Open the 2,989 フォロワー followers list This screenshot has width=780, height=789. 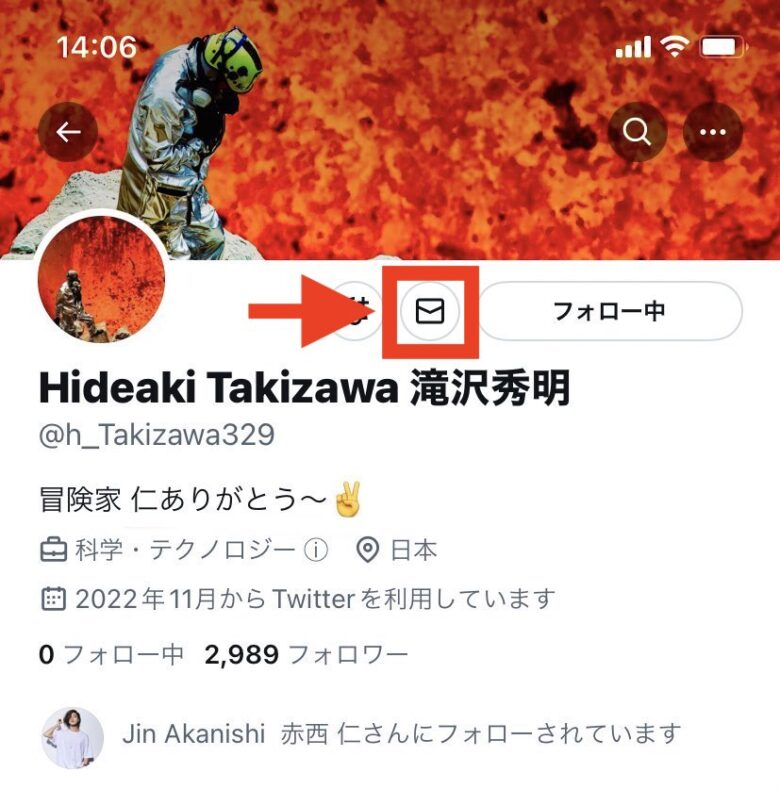(306, 655)
